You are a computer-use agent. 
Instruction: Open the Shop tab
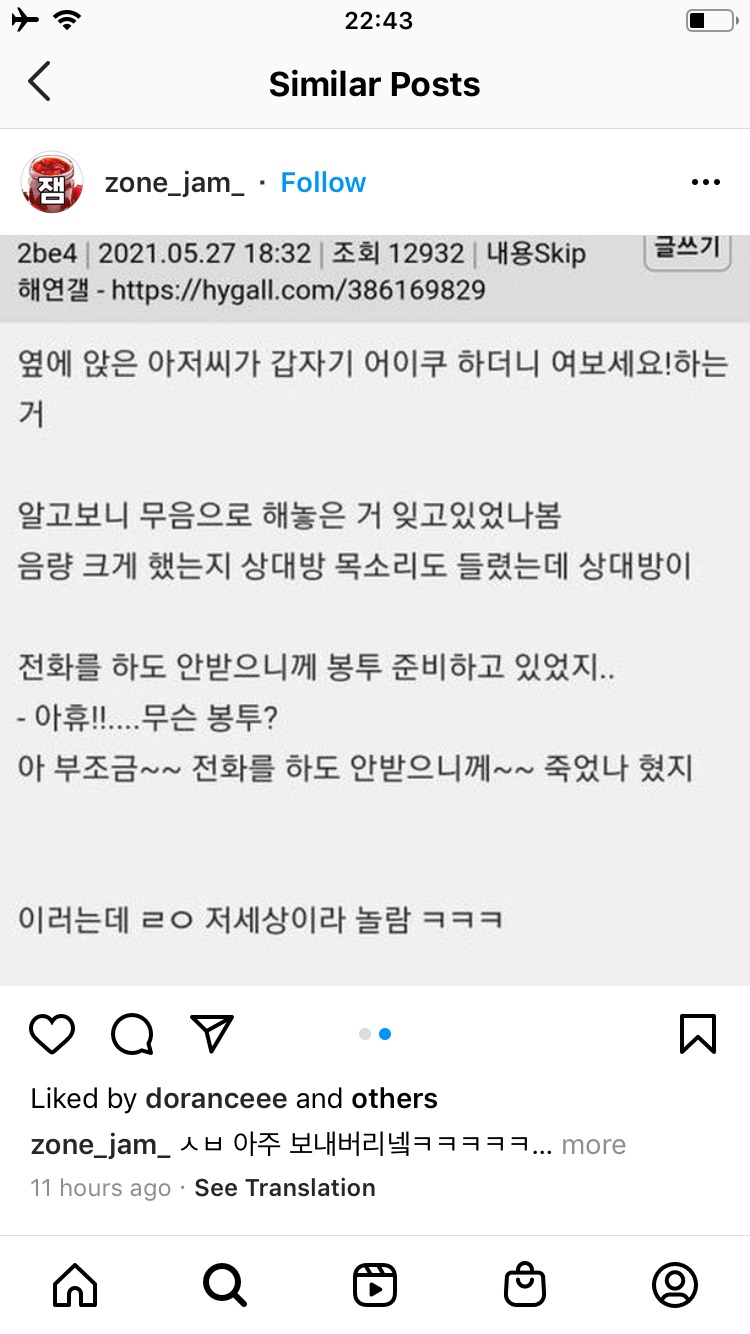point(525,1284)
